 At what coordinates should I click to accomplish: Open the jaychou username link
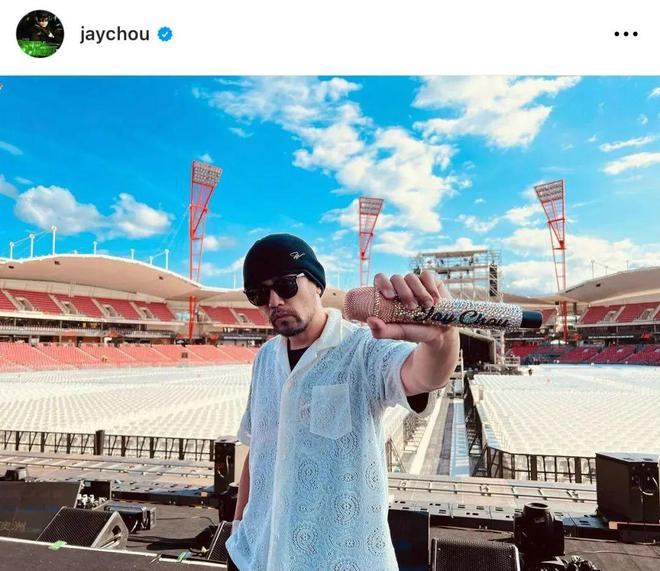point(114,34)
